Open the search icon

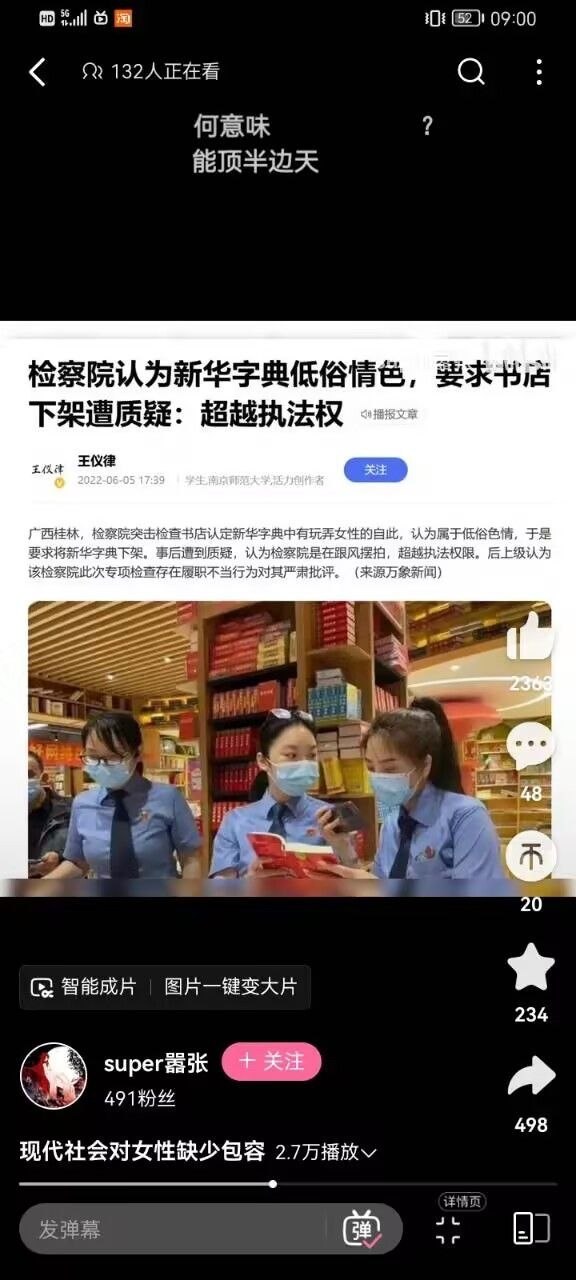471,71
